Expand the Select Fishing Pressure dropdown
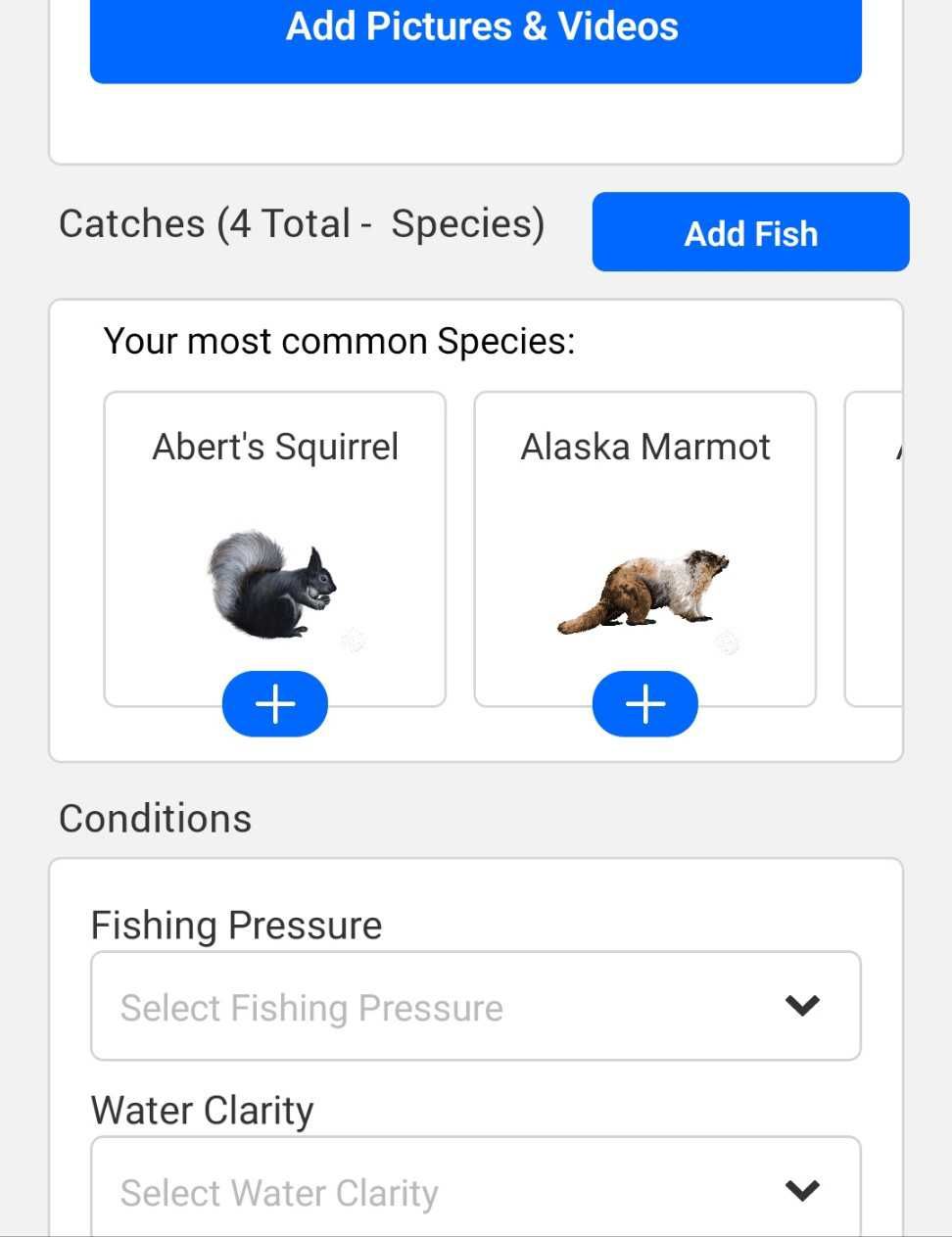Viewport: 952px width, 1237px height. click(x=476, y=1006)
